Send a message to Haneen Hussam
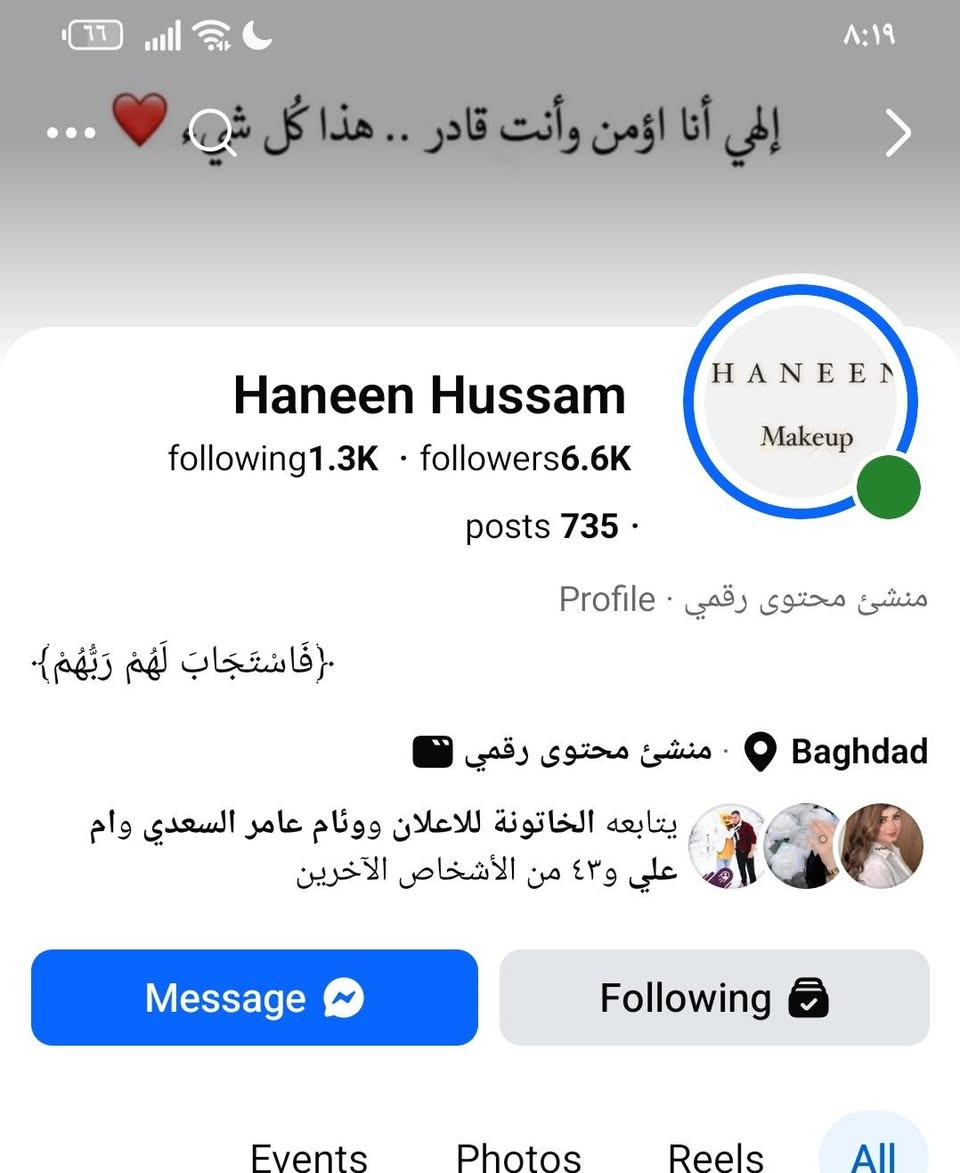This screenshot has width=960, height=1173. tap(254, 997)
